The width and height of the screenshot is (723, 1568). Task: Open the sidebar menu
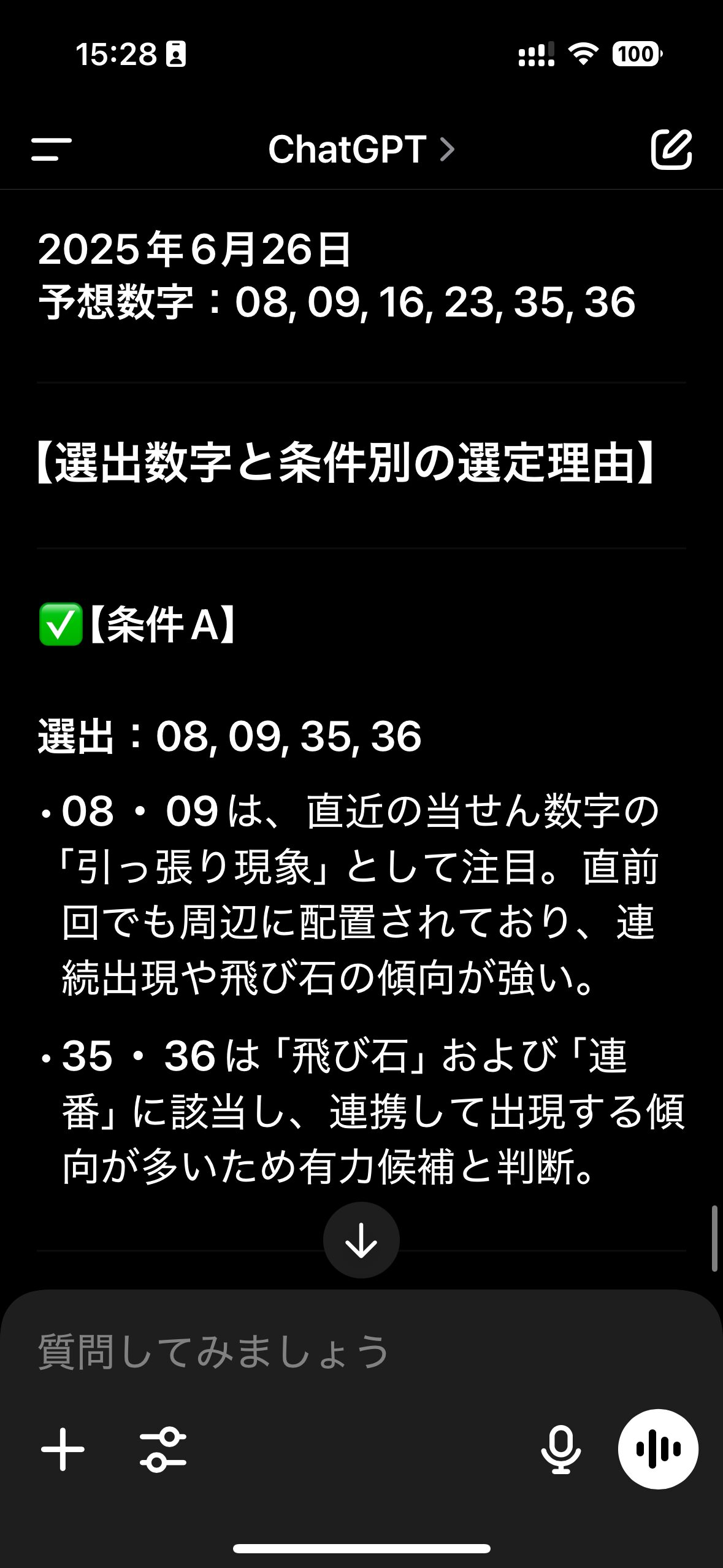pos(52,149)
